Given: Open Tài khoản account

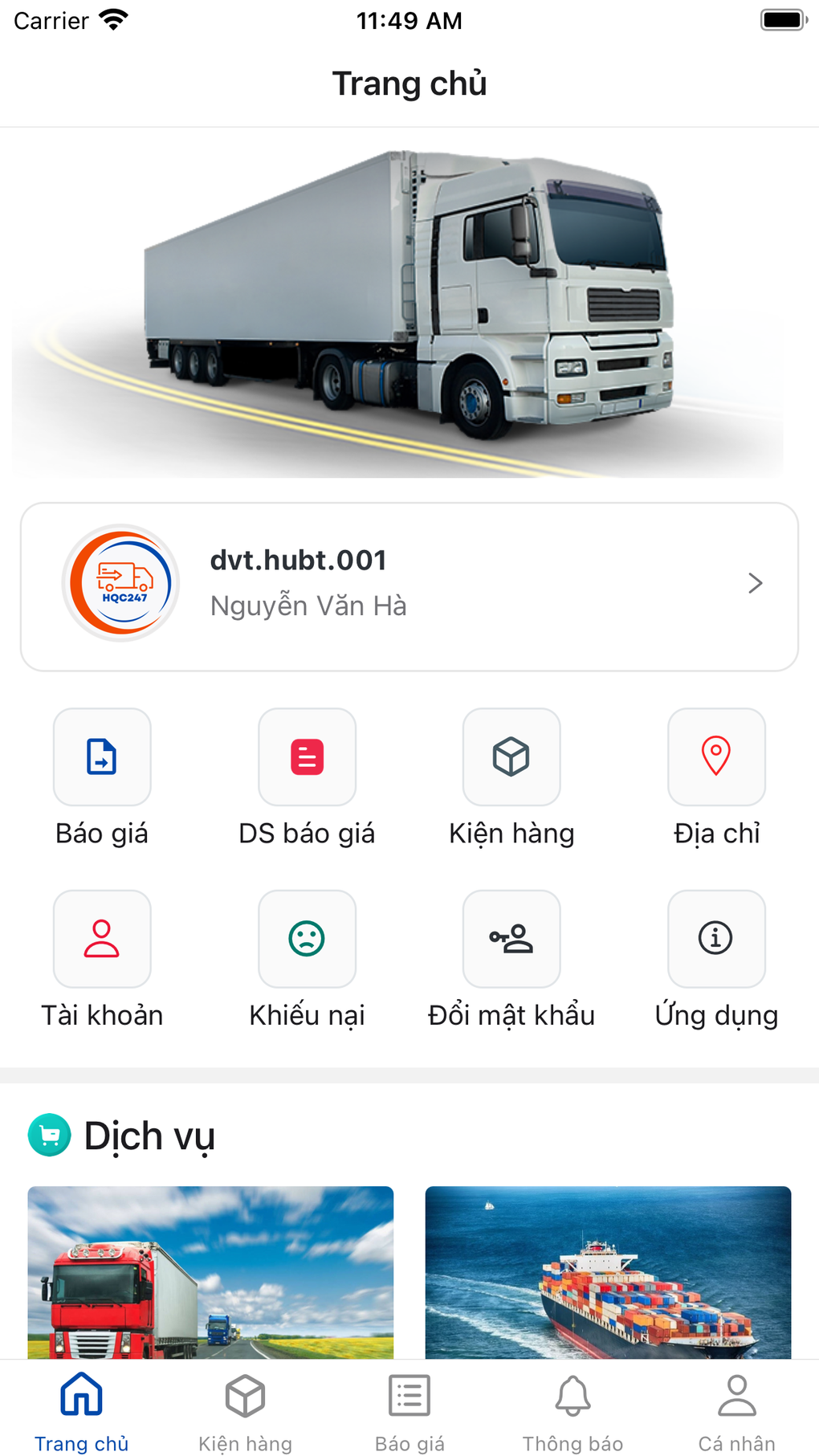Looking at the screenshot, I should pyautogui.click(x=102, y=939).
